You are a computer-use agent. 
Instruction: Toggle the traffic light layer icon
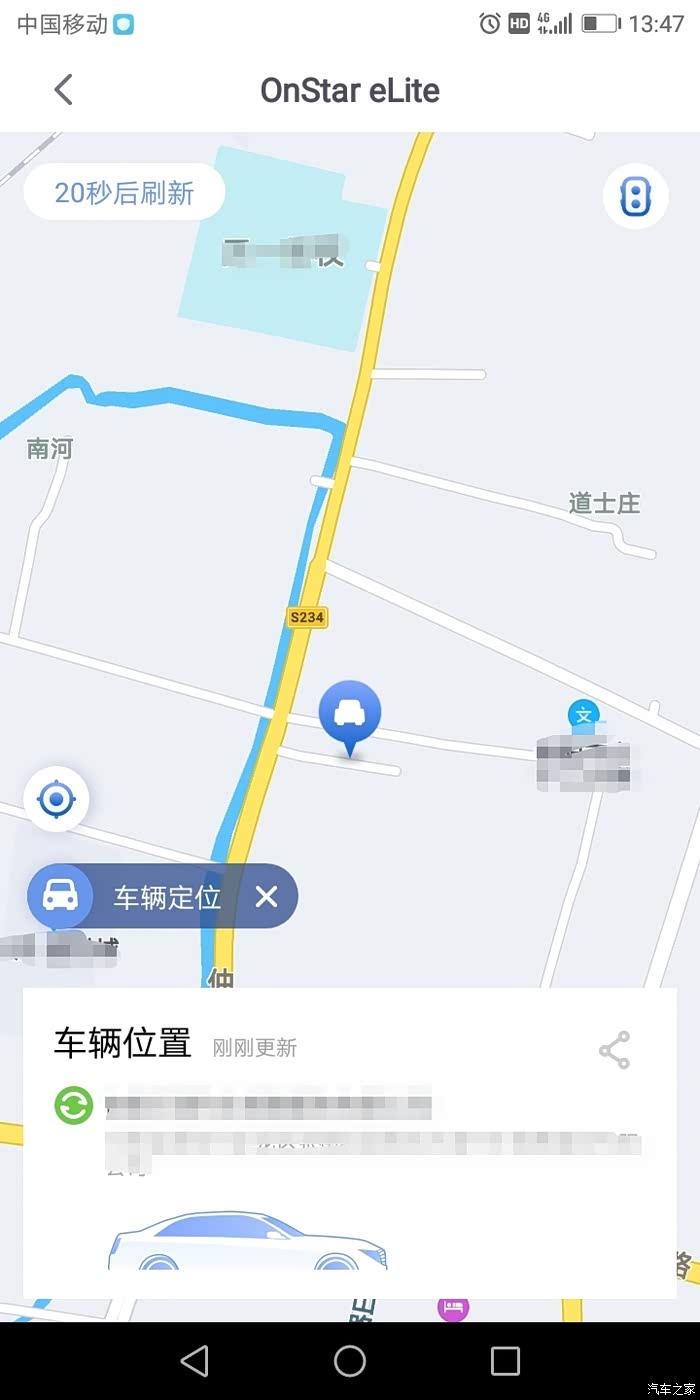[x=636, y=196]
